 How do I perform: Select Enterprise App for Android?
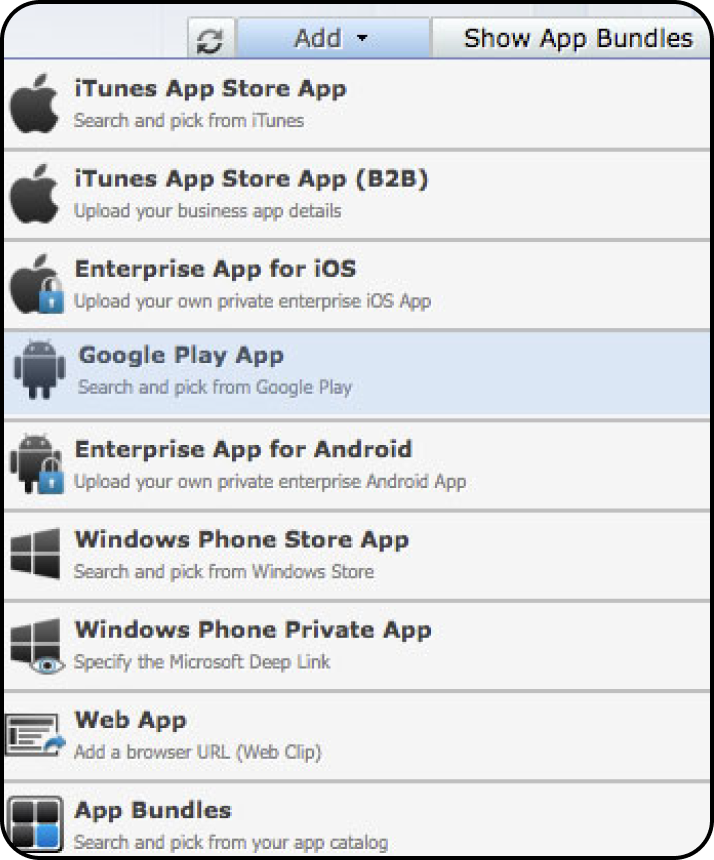click(243, 464)
